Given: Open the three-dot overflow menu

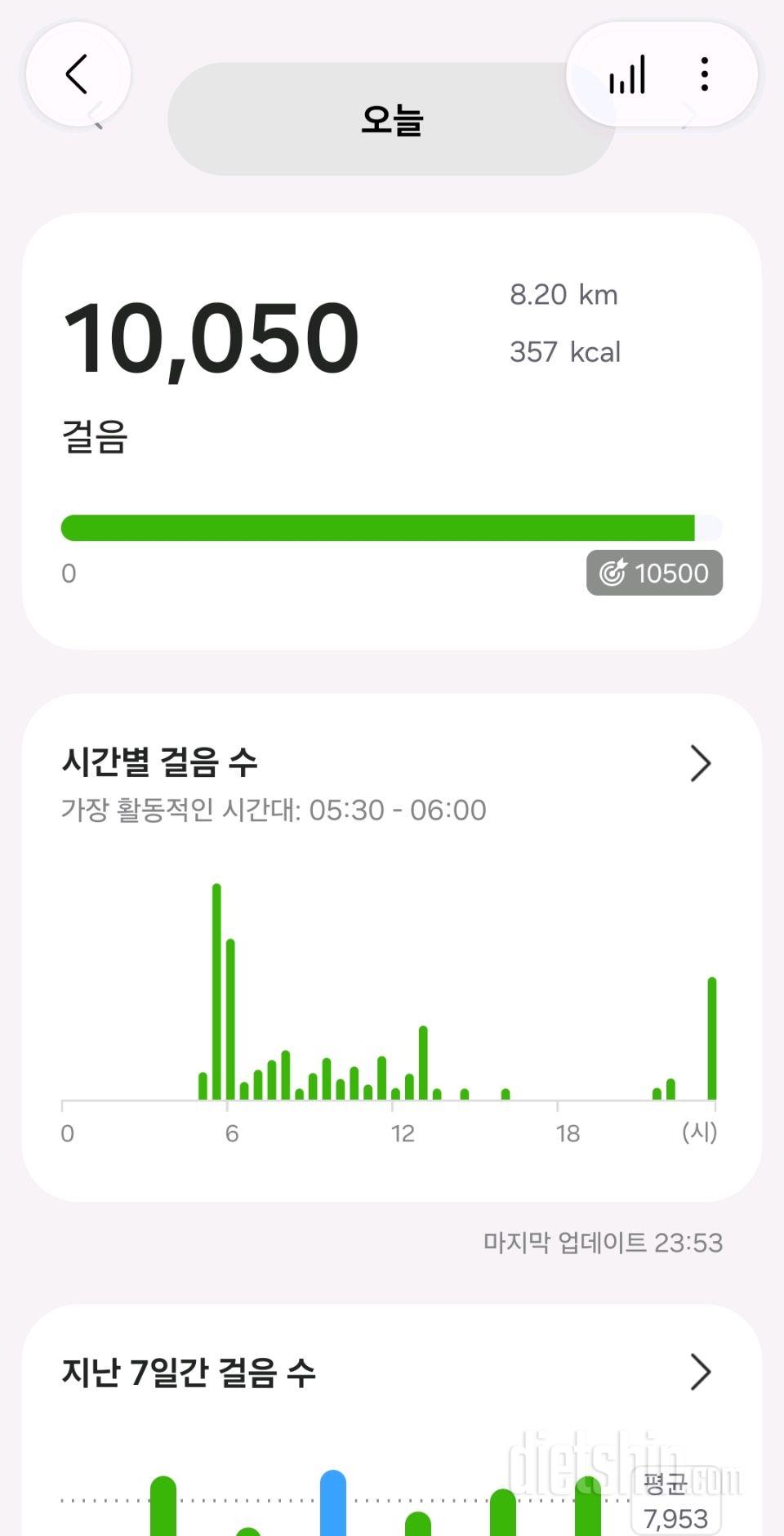Looking at the screenshot, I should point(704,74).
